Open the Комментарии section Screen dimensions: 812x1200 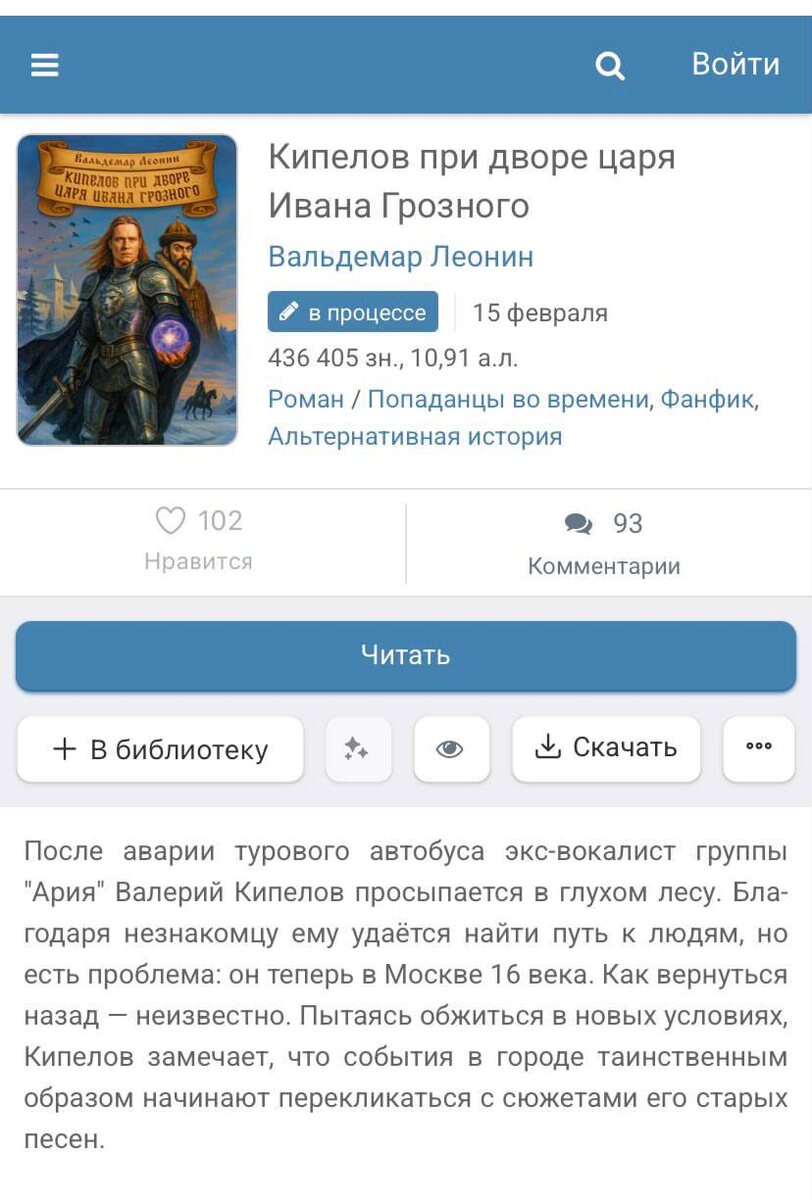click(x=604, y=544)
